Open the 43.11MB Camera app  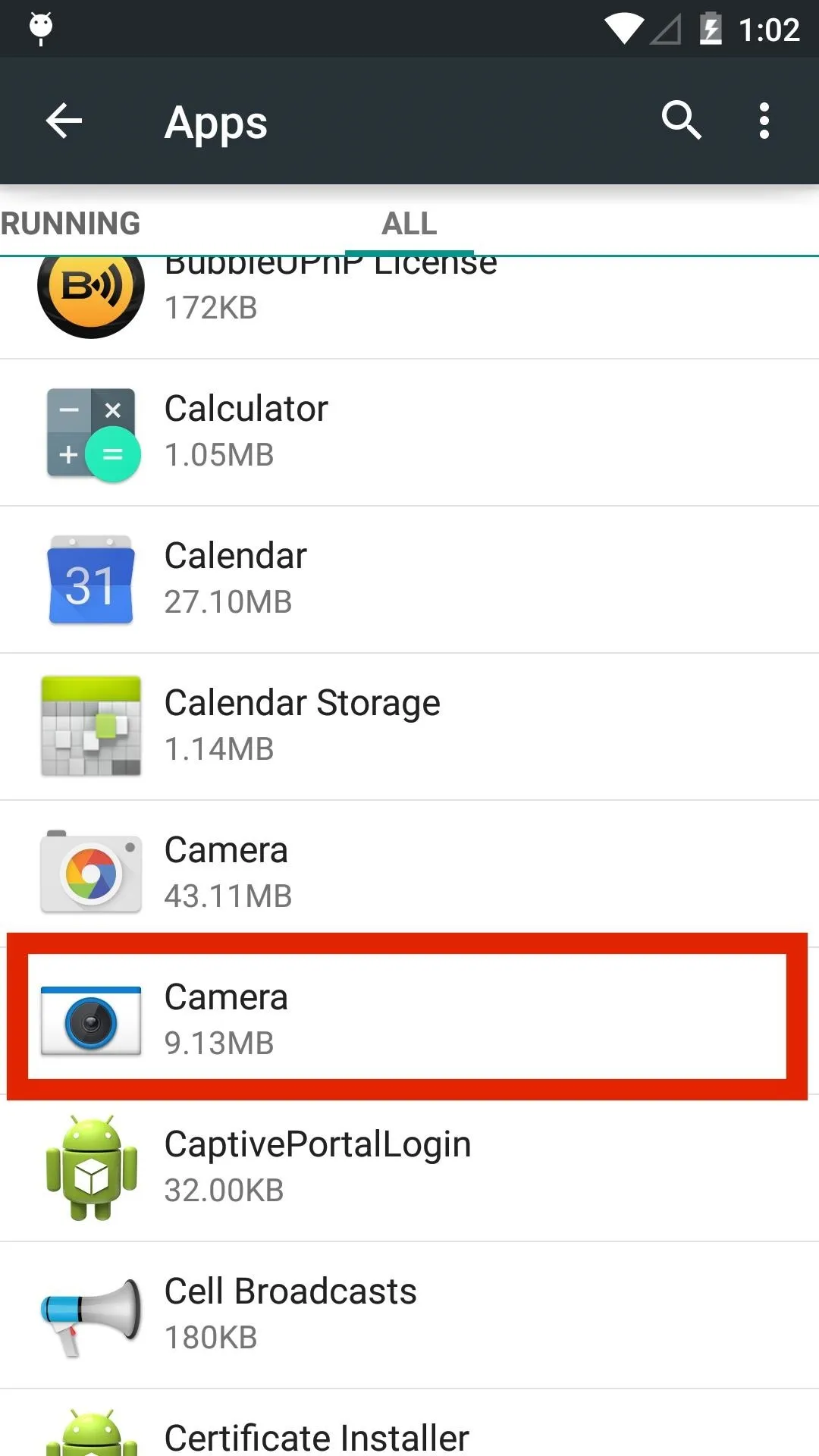click(x=409, y=872)
